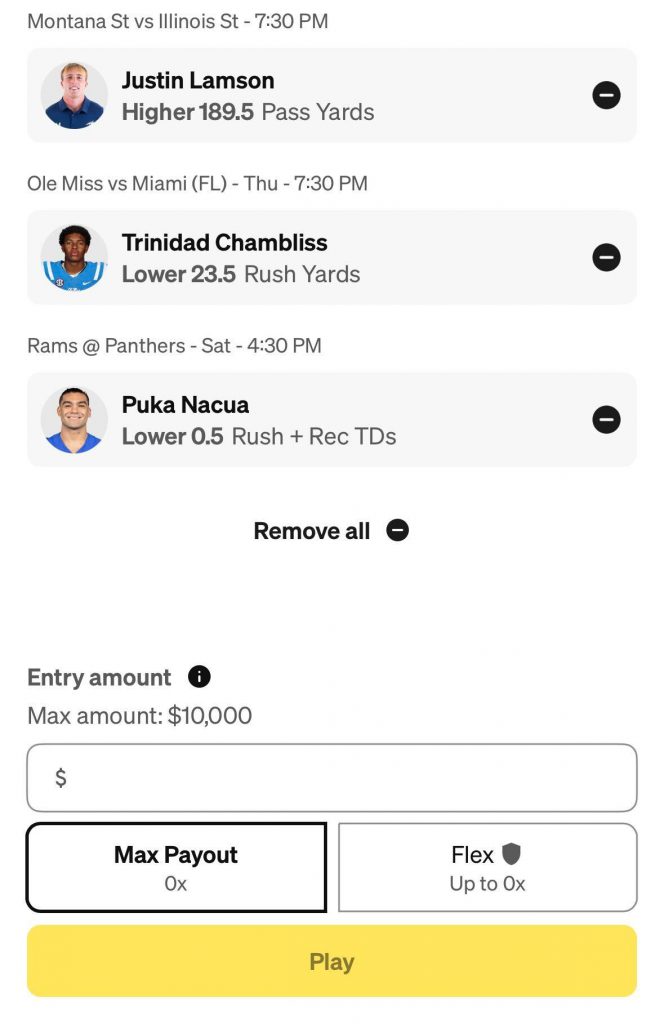Remove Justin Lamson pick from entry
Image resolution: width=664 pixels, height=1024 pixels.
coord(606,96)
